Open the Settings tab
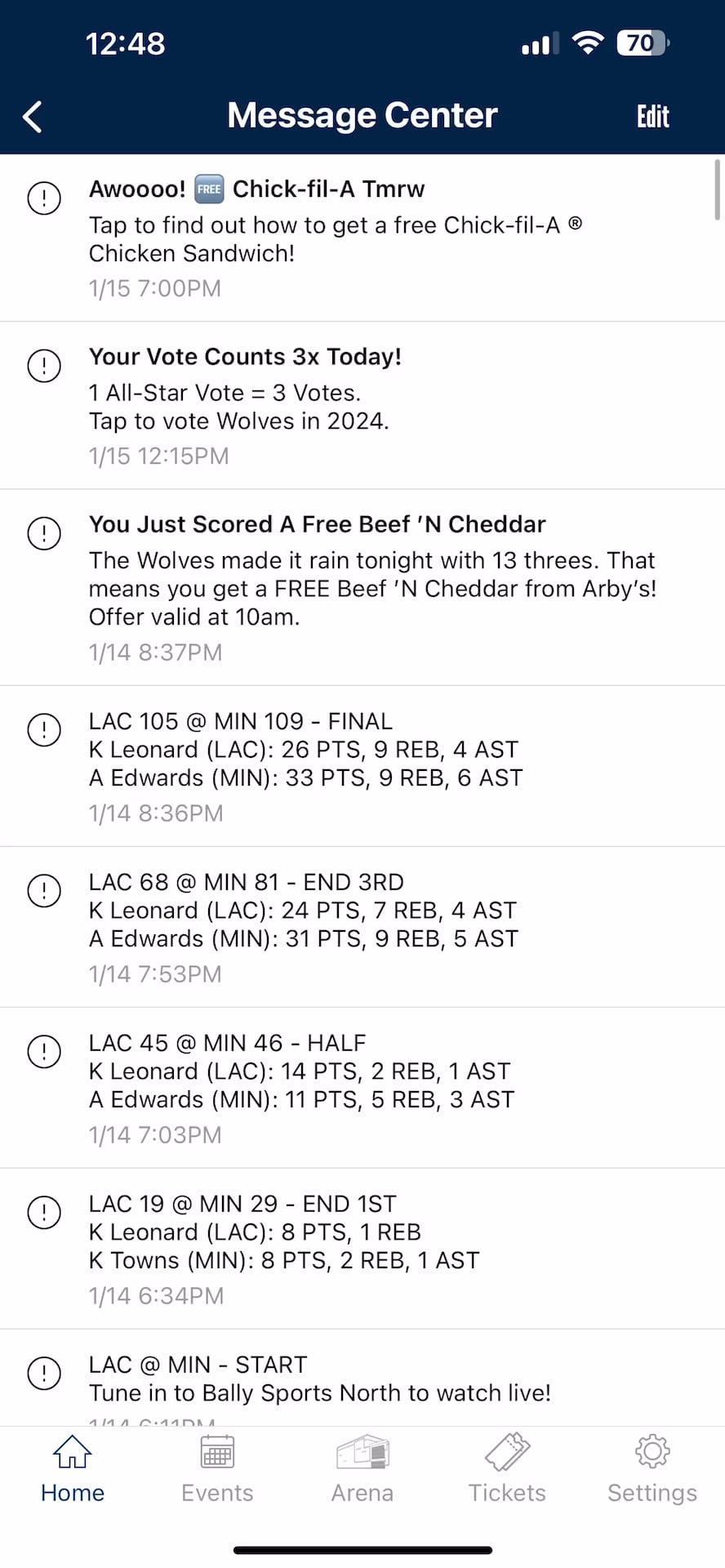 pos(652,1470)
